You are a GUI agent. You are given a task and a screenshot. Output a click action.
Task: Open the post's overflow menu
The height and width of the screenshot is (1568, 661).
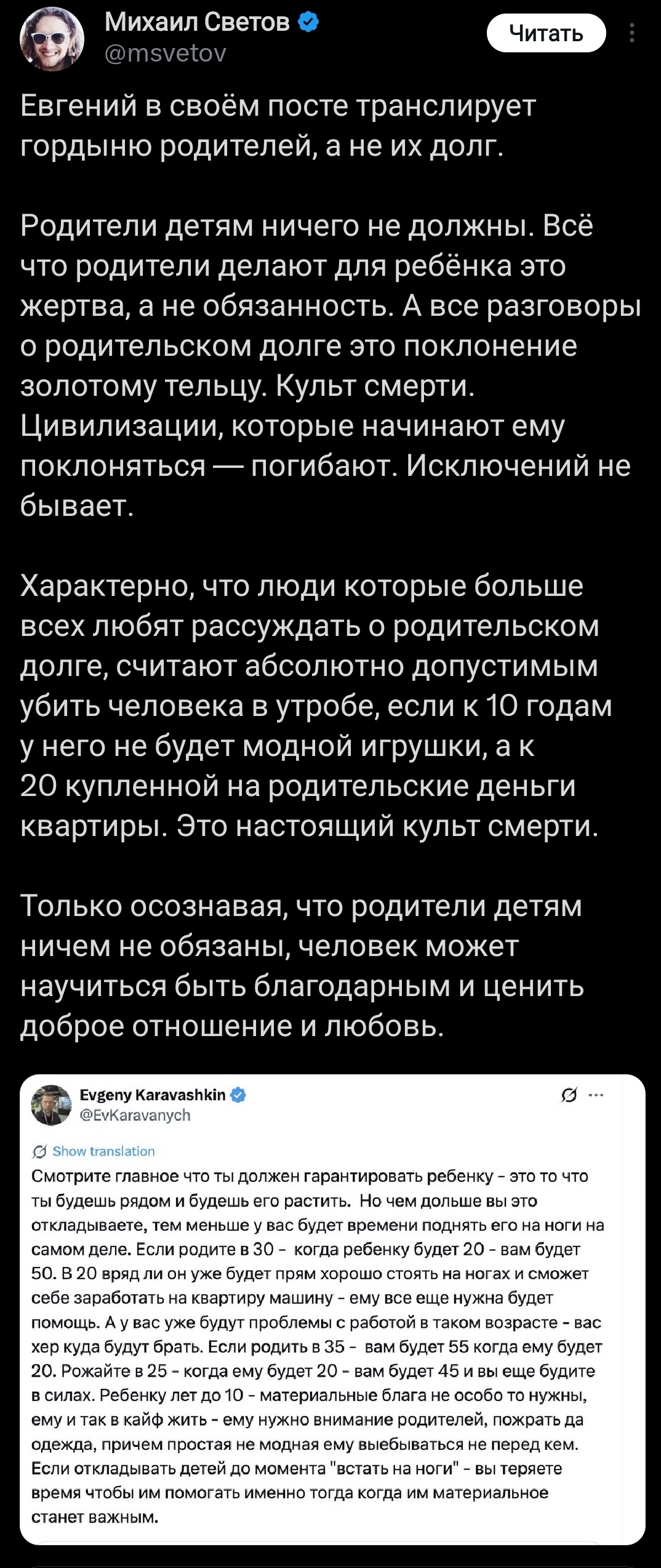(x=632, y=33)
